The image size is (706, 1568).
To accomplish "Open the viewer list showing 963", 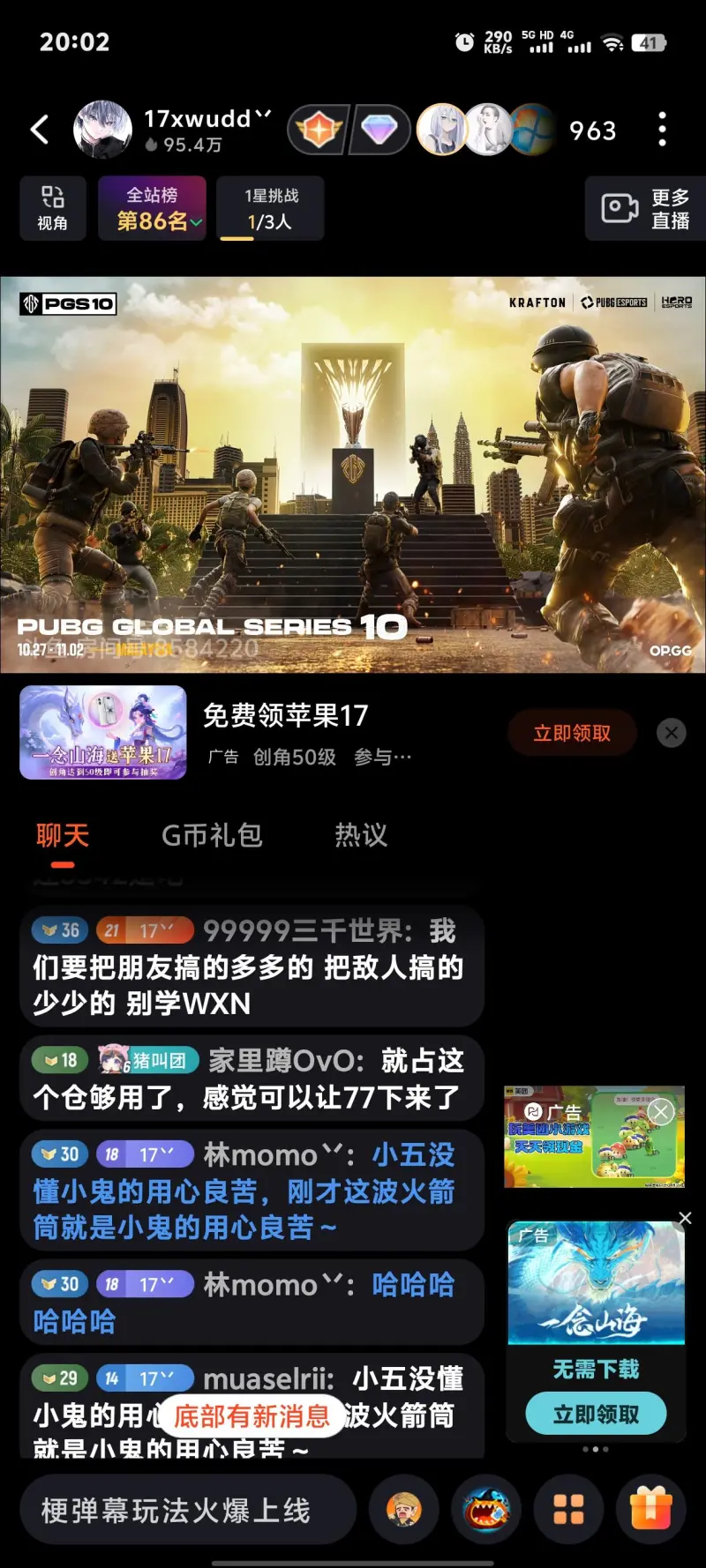I will pyautogui.click(x=592, y=131).
